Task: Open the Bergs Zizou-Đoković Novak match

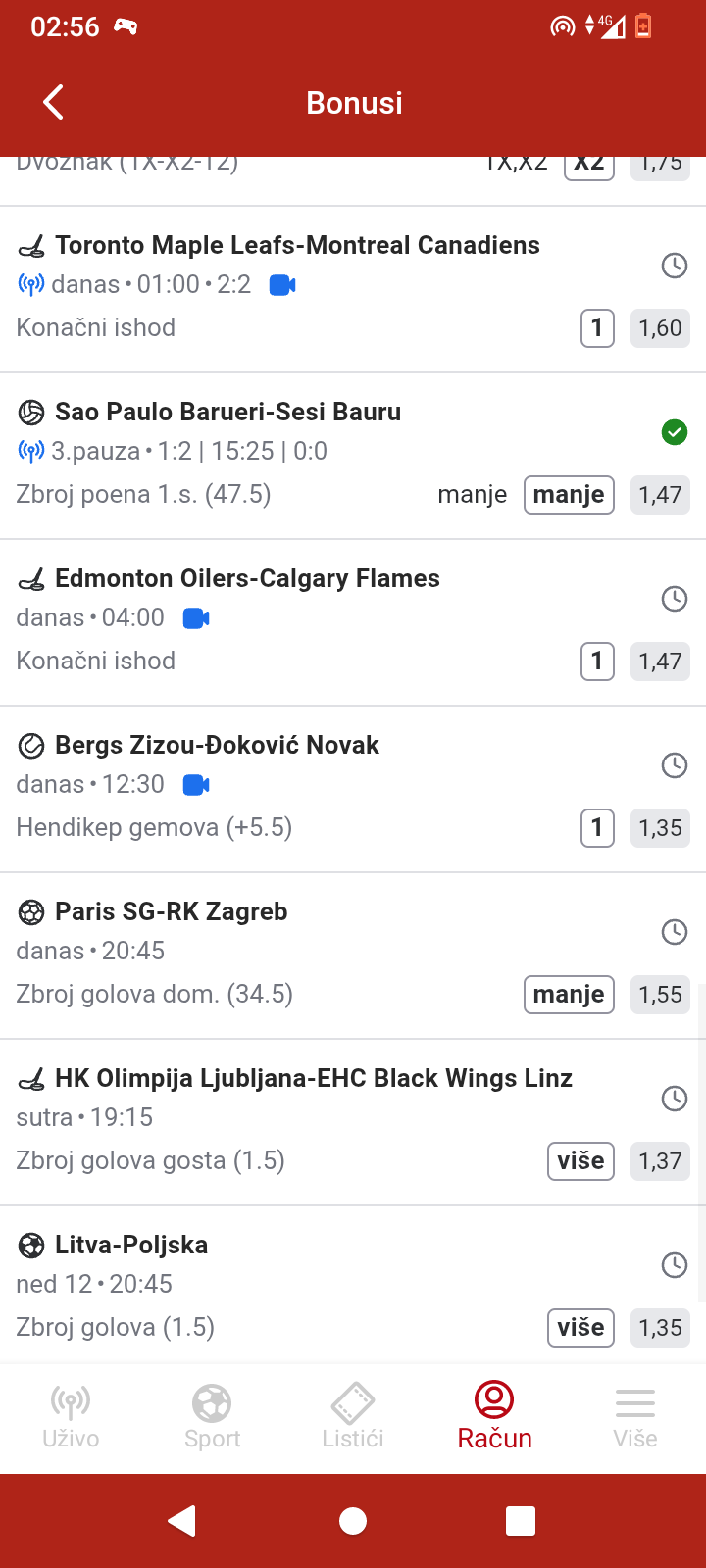Action: click(x=217, y=745)
